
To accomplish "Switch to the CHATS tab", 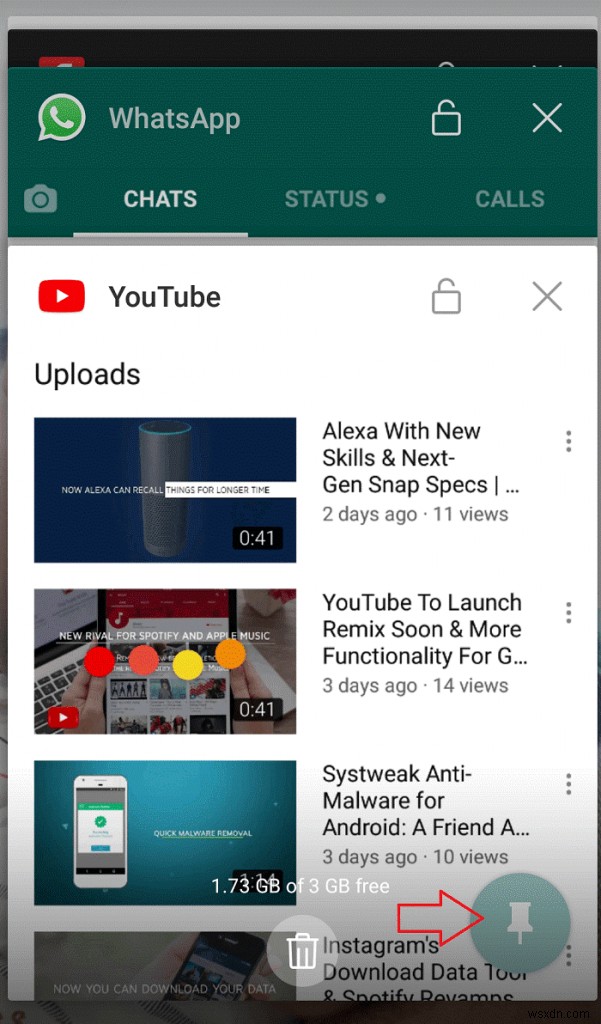I will pyautogui.click(x=160, y=199).
